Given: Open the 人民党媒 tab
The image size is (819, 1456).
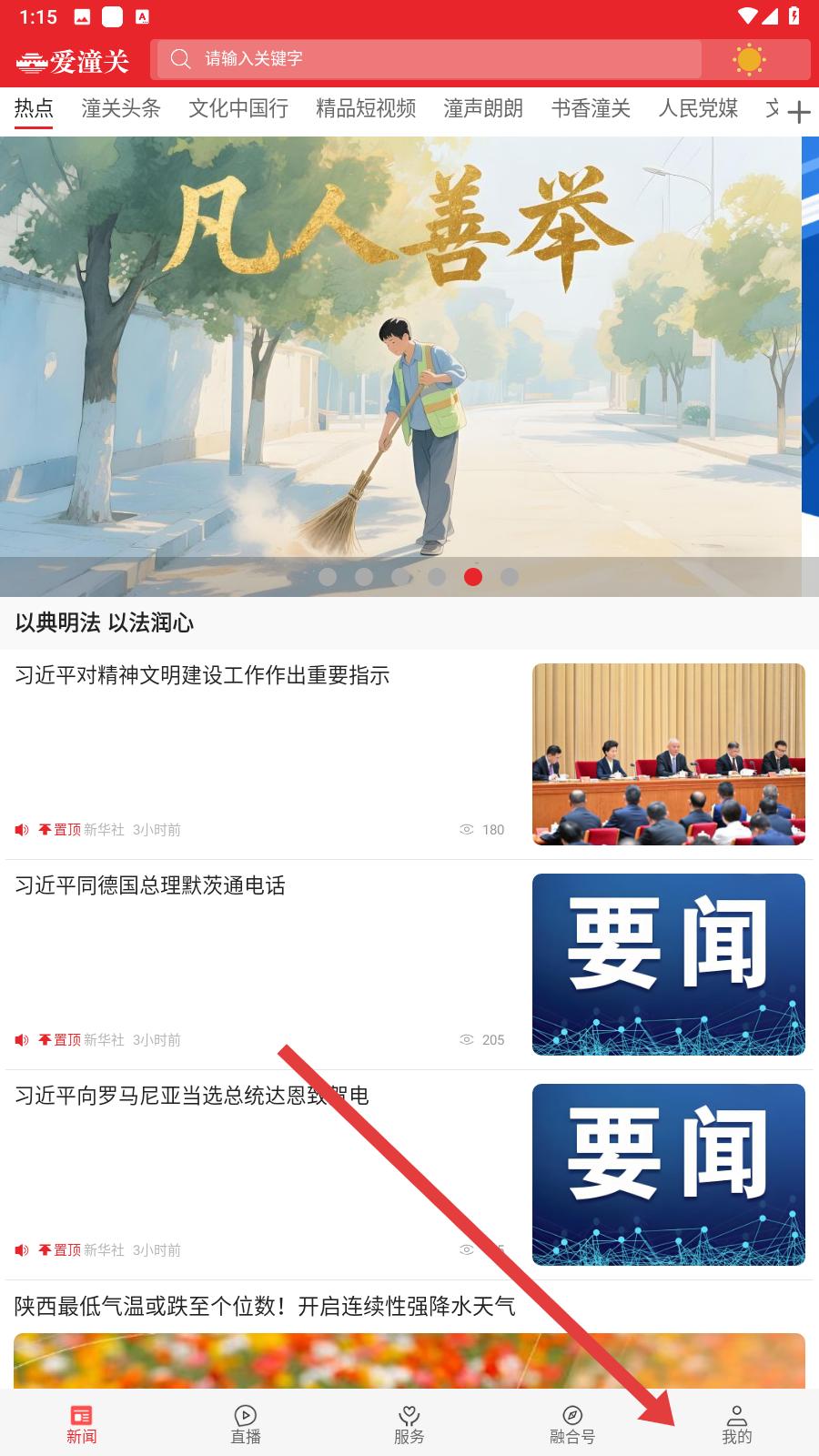Looking at the screenshot, I should point(698,109).
